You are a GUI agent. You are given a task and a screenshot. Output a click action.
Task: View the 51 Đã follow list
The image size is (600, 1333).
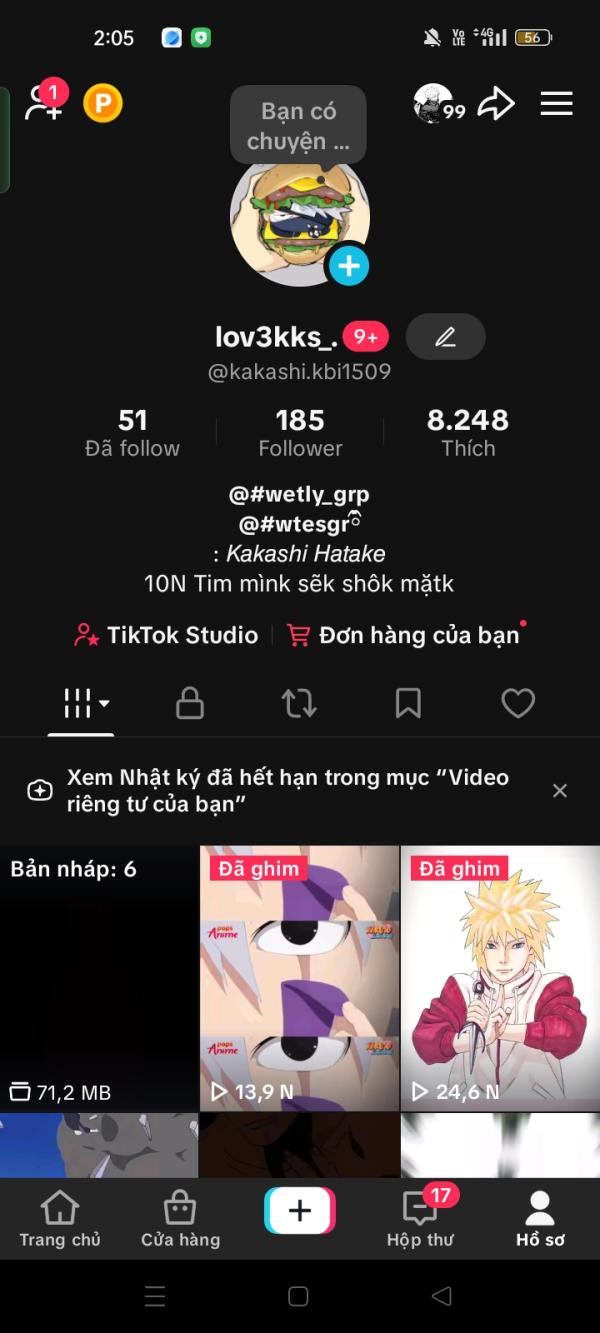[x=132, y=432]
